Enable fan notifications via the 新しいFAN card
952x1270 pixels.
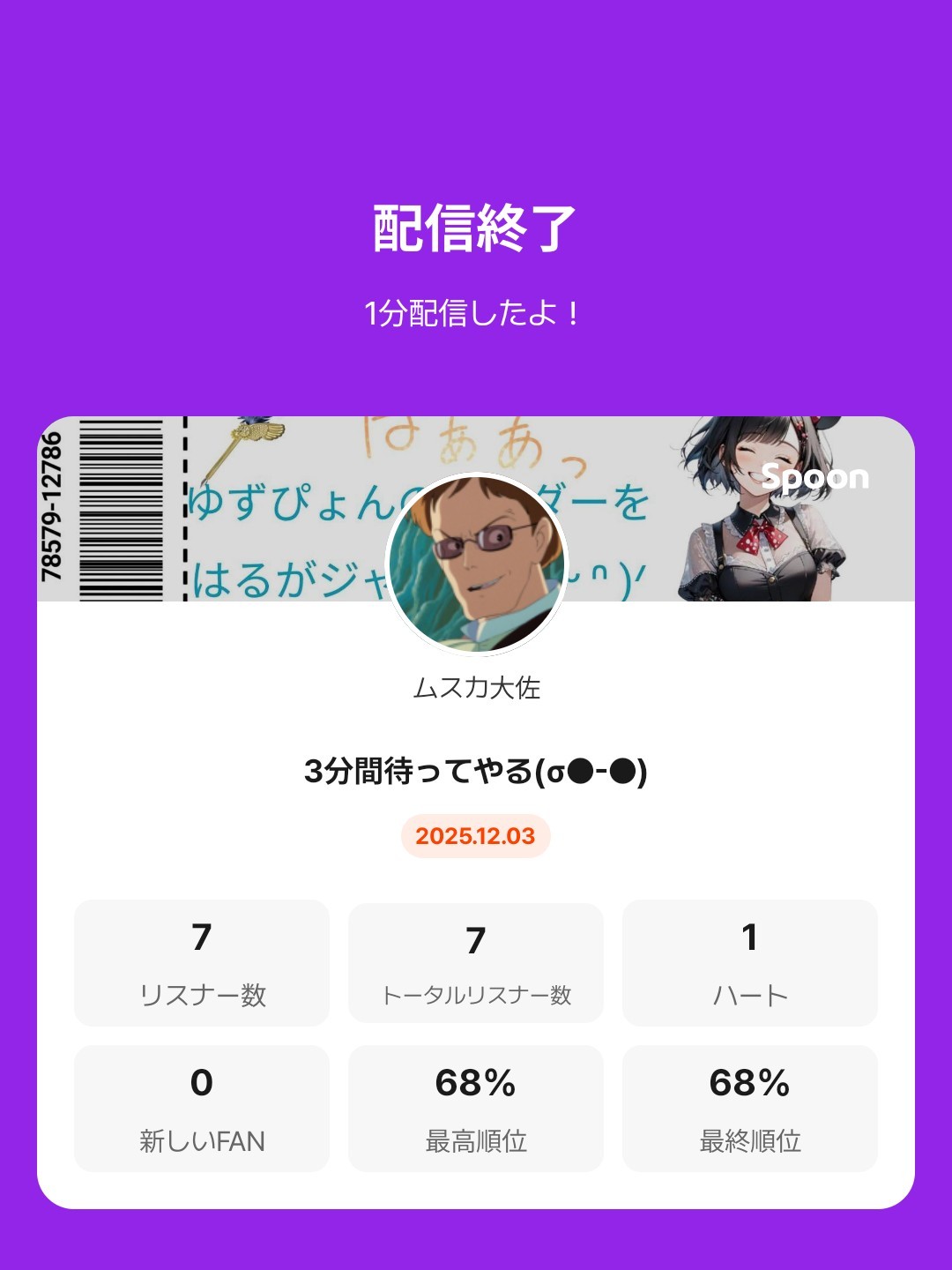tap(202, 1107)
